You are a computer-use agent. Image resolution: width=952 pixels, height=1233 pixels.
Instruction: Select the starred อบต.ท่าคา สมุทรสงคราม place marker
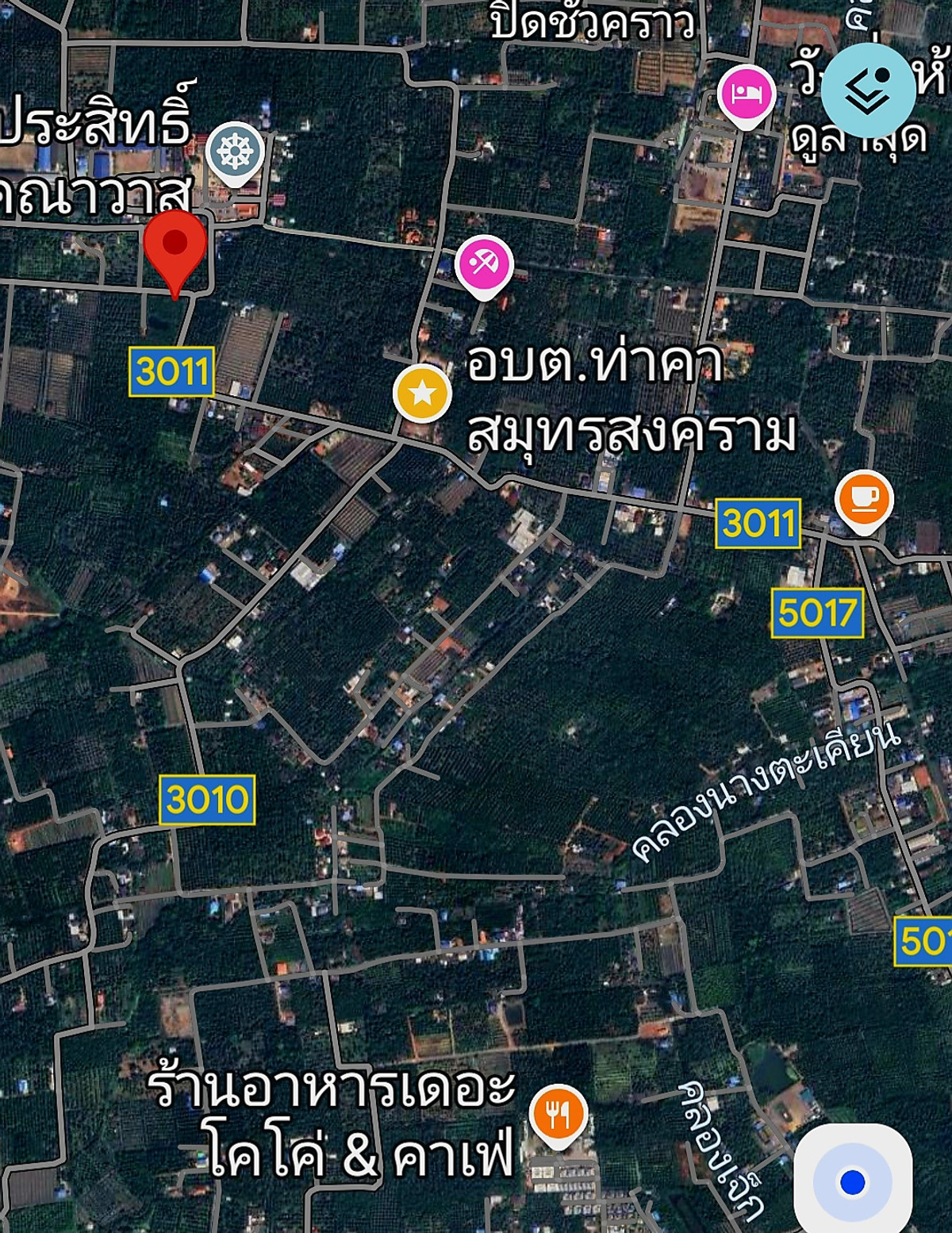(422, 393)
